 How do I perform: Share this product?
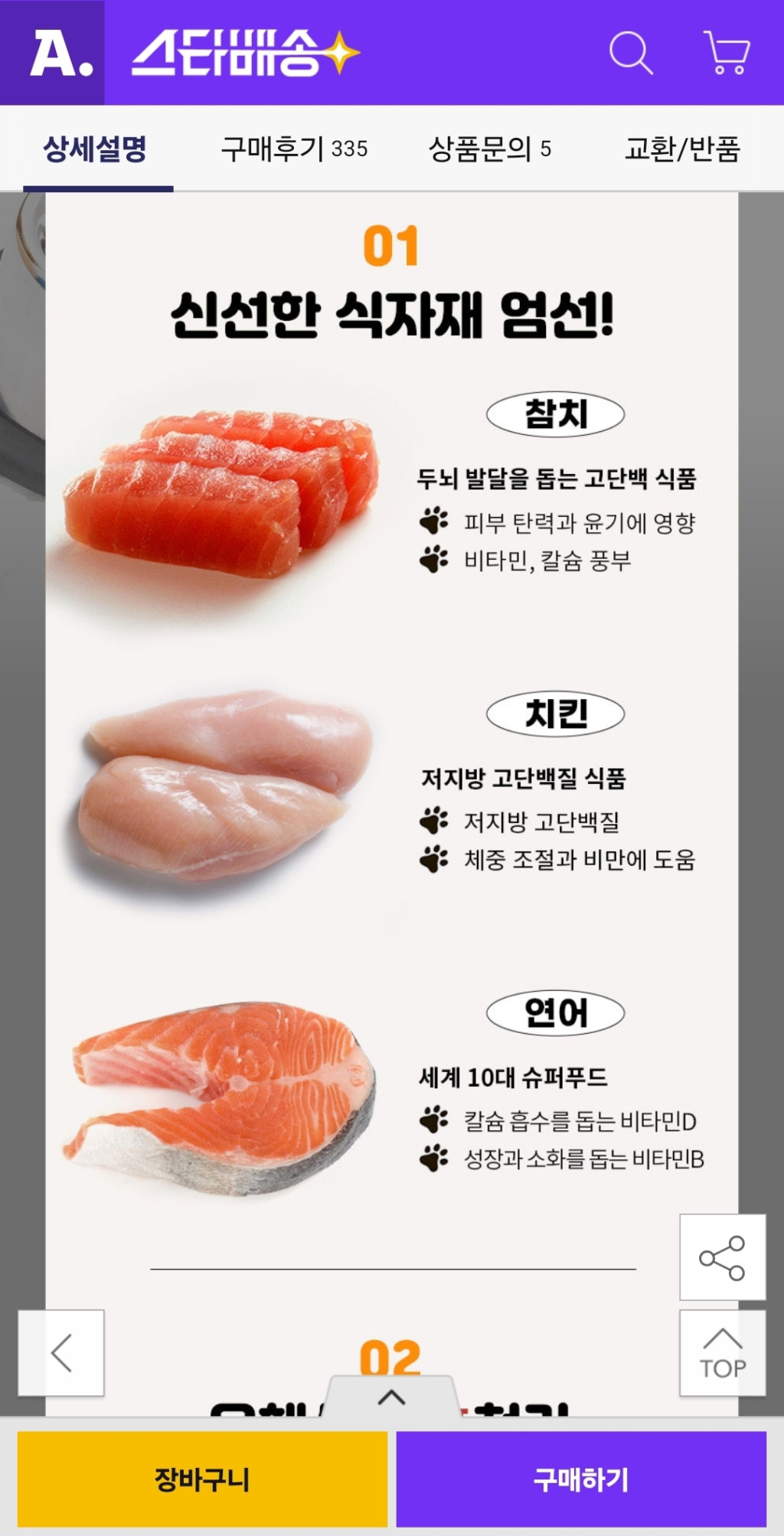722,1257
